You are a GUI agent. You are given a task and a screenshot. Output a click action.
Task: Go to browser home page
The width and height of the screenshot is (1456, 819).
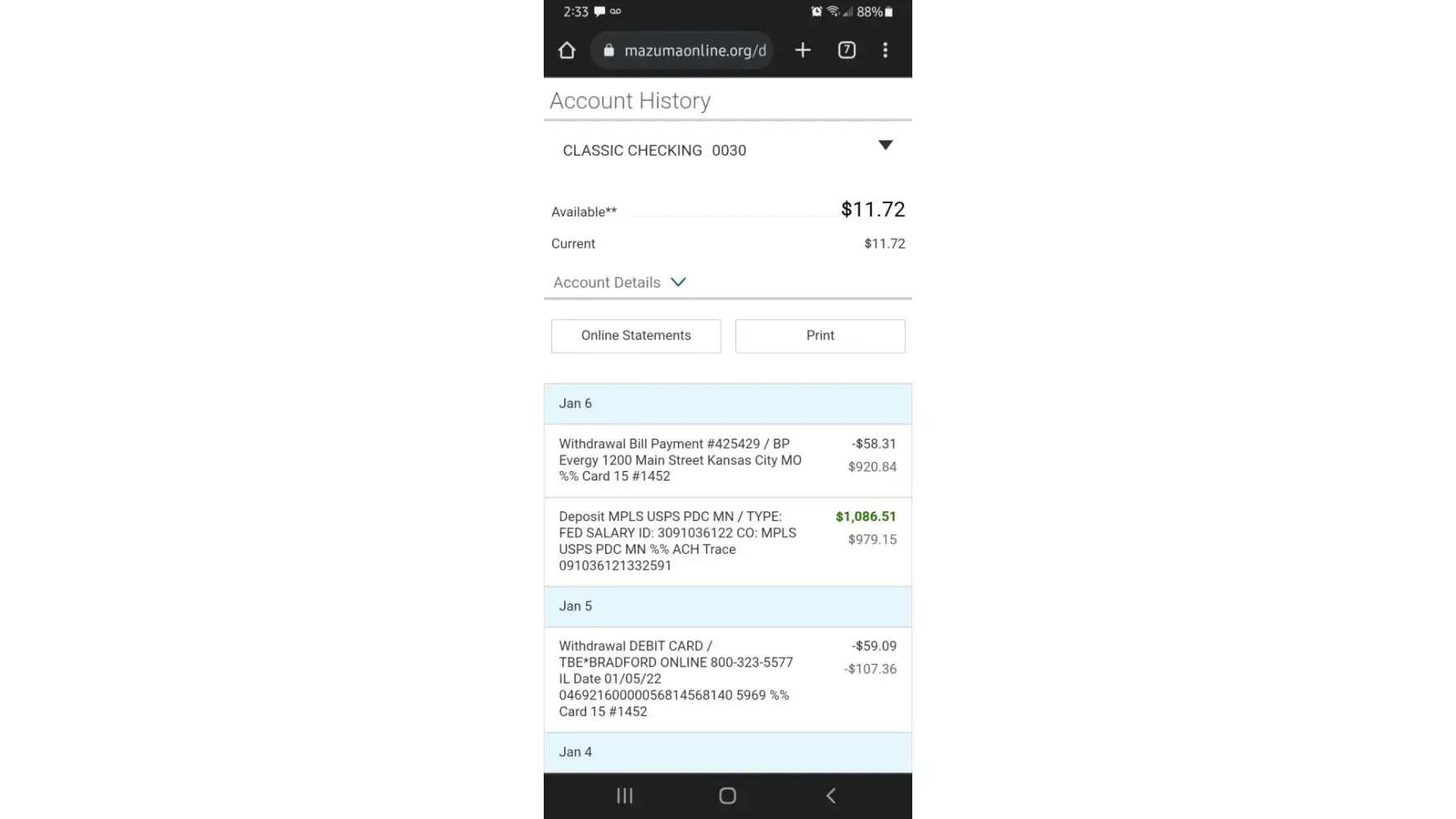(567, 51)
